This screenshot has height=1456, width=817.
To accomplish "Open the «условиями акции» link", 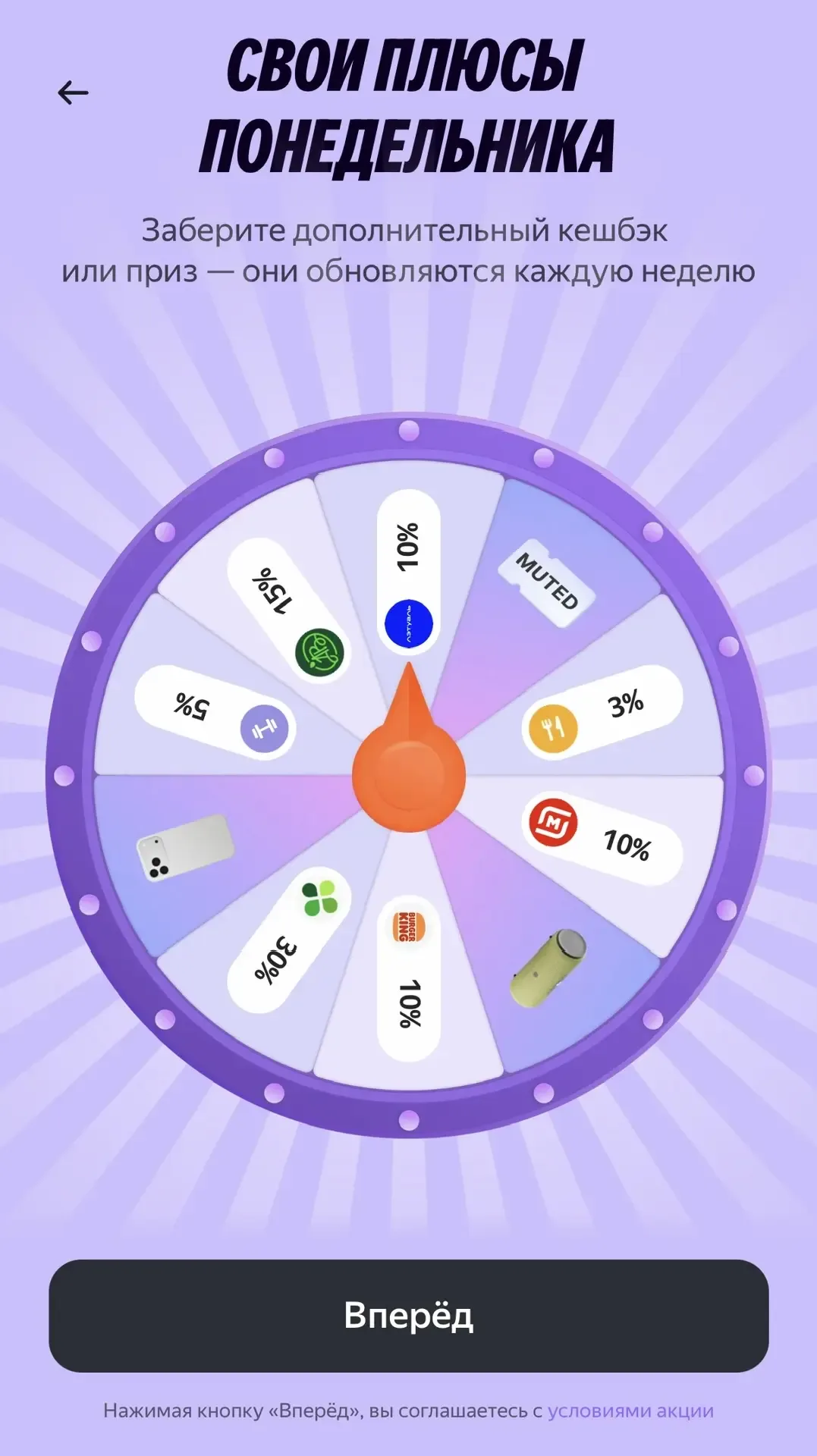I will 630,1410.
